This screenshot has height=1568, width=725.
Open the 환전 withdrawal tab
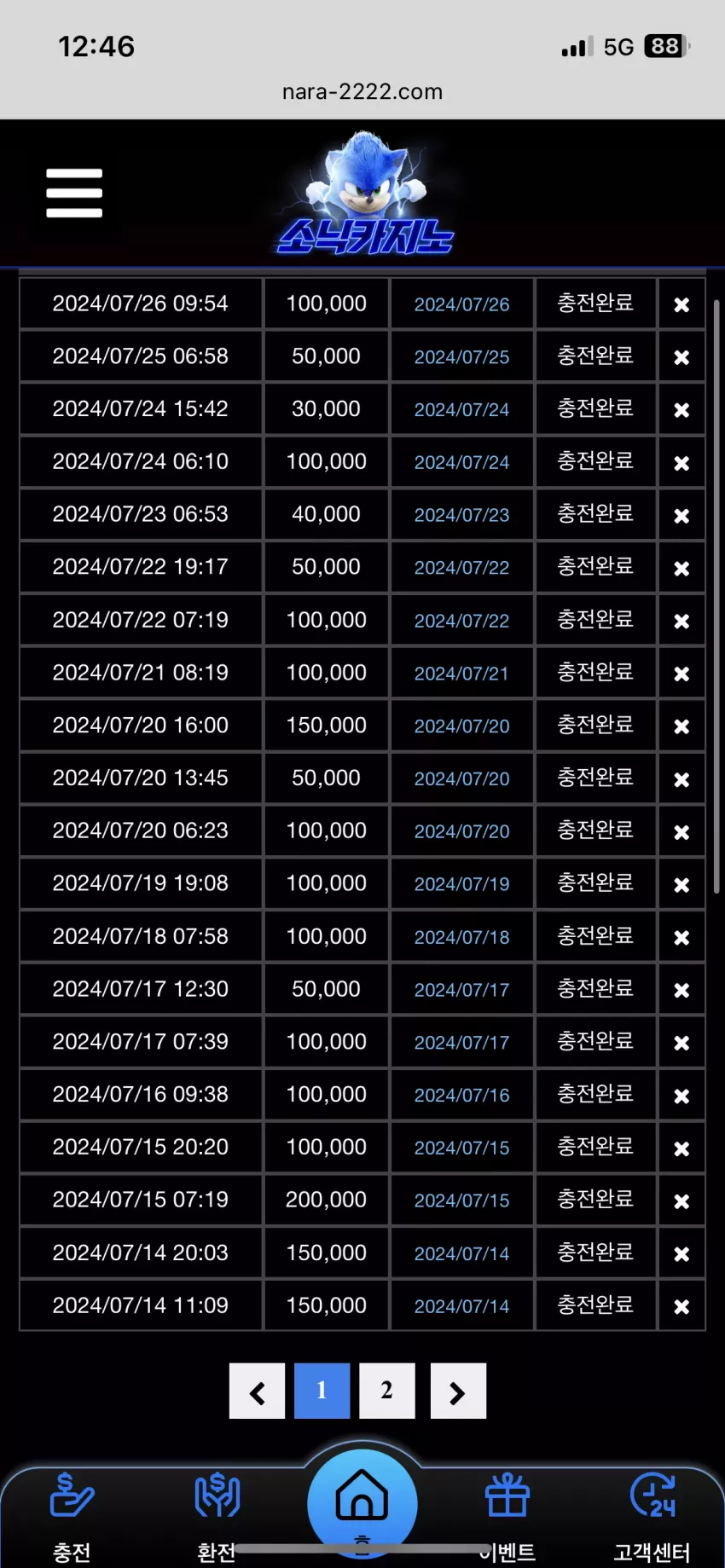pyautogui.click(x=217, y=1518)
